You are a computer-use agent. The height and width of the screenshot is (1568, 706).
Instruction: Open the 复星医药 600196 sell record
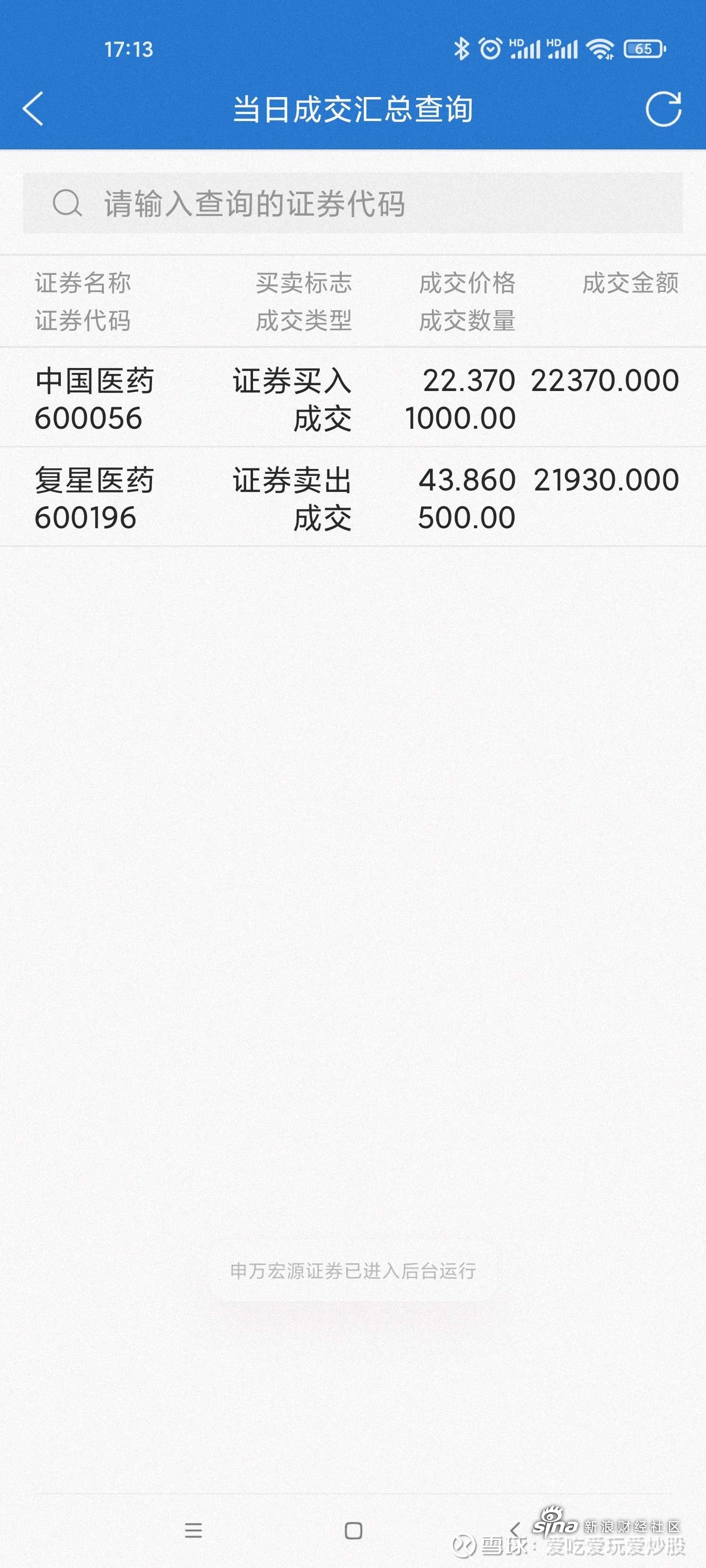point(353,497)
